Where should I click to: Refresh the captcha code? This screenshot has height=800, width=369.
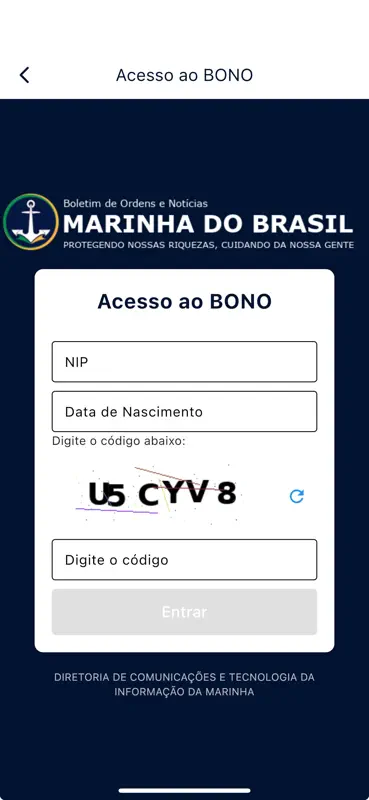[x=297, y=496]
